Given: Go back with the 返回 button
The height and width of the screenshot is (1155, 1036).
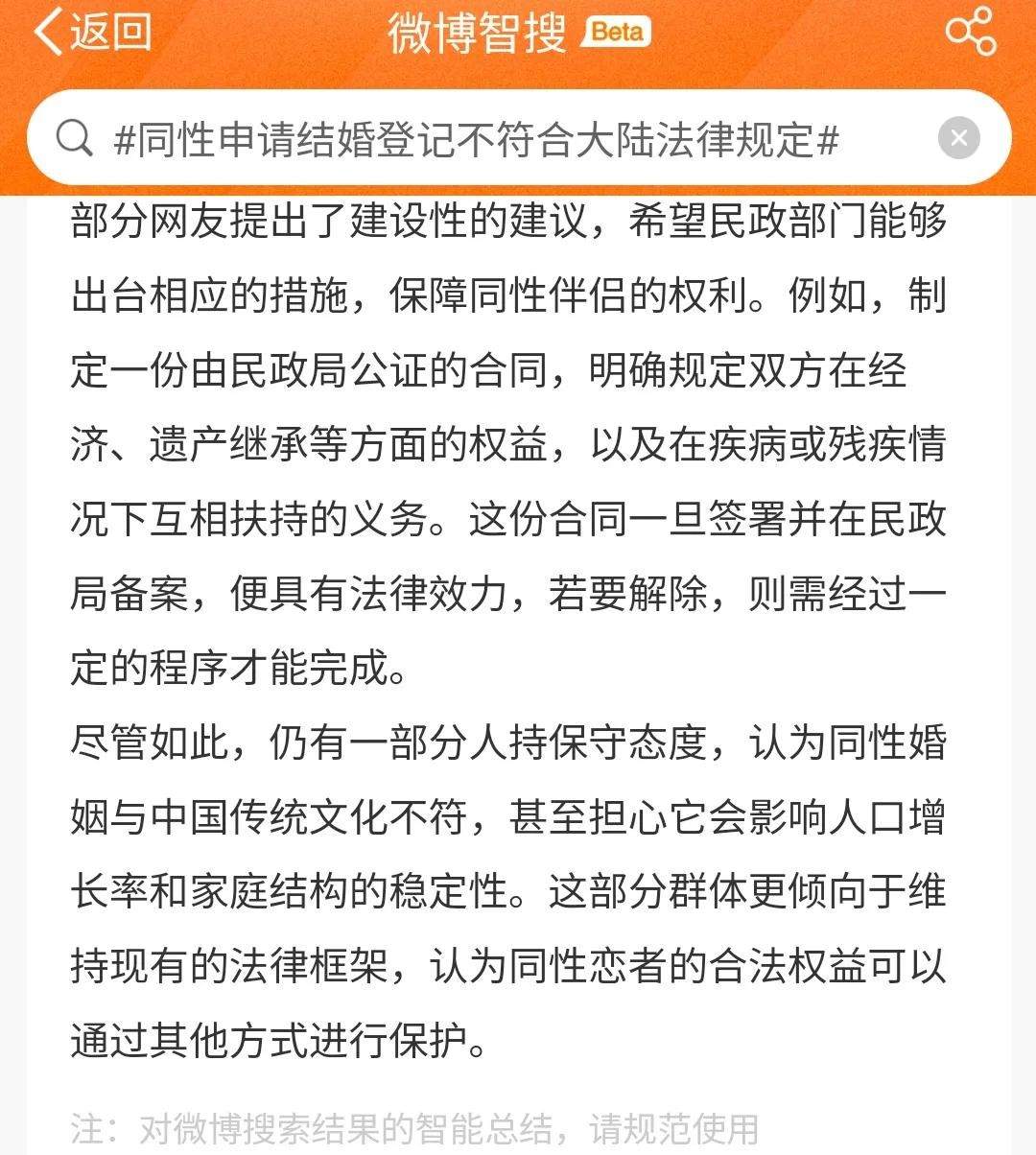Looking at the screenshot, I should (x=93, y=32).
